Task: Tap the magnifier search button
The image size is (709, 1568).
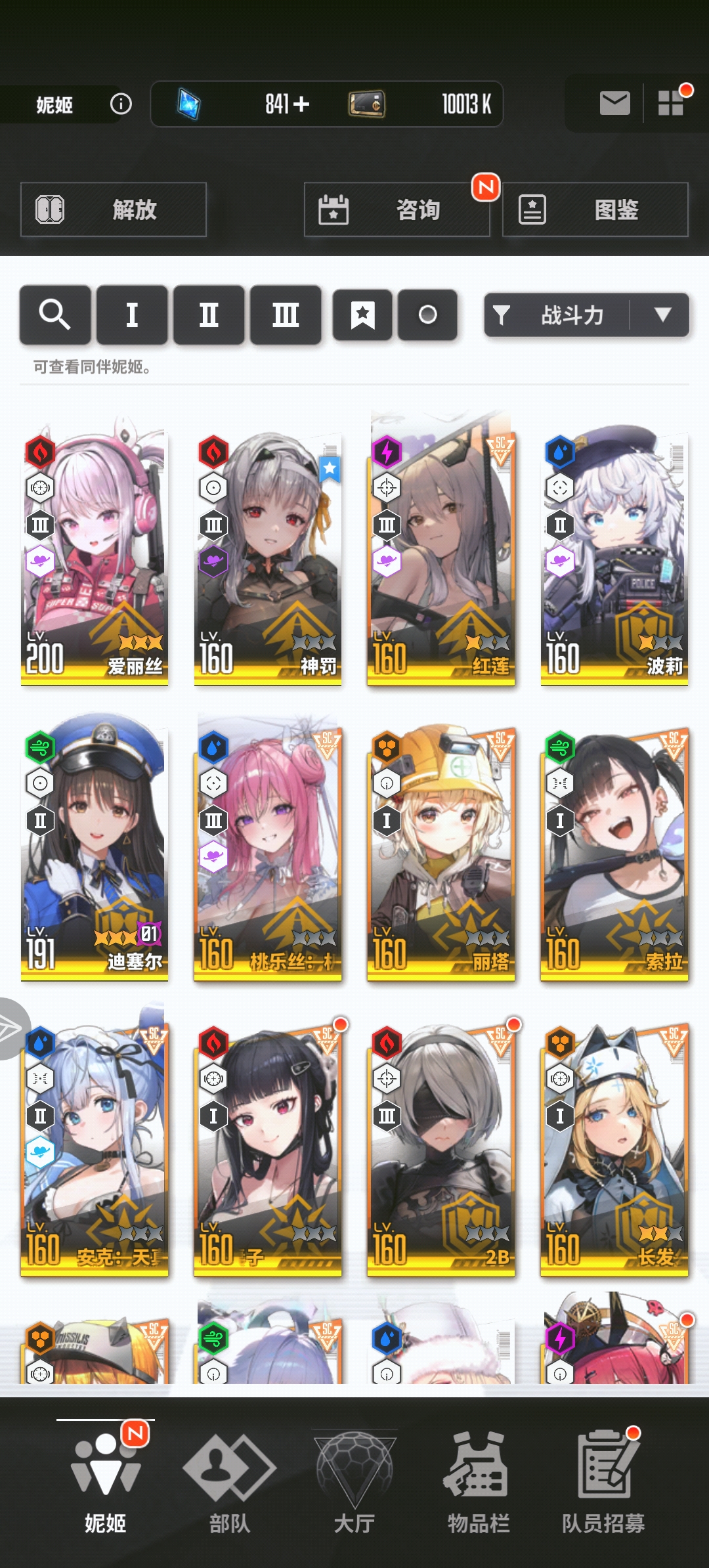Action: (55, 315)
